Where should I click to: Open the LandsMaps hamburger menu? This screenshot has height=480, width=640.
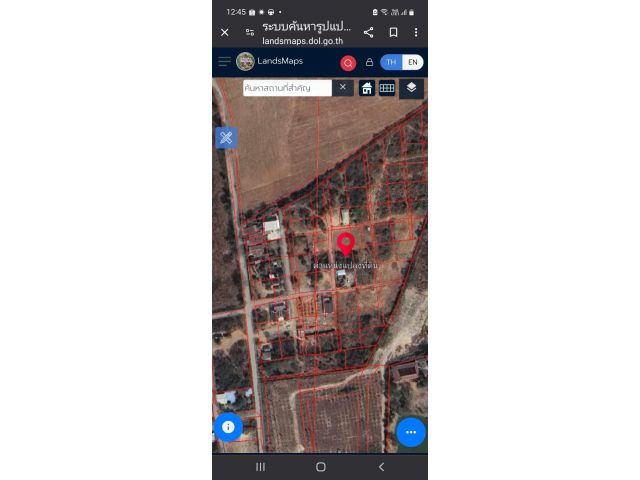tap(224, 62)
